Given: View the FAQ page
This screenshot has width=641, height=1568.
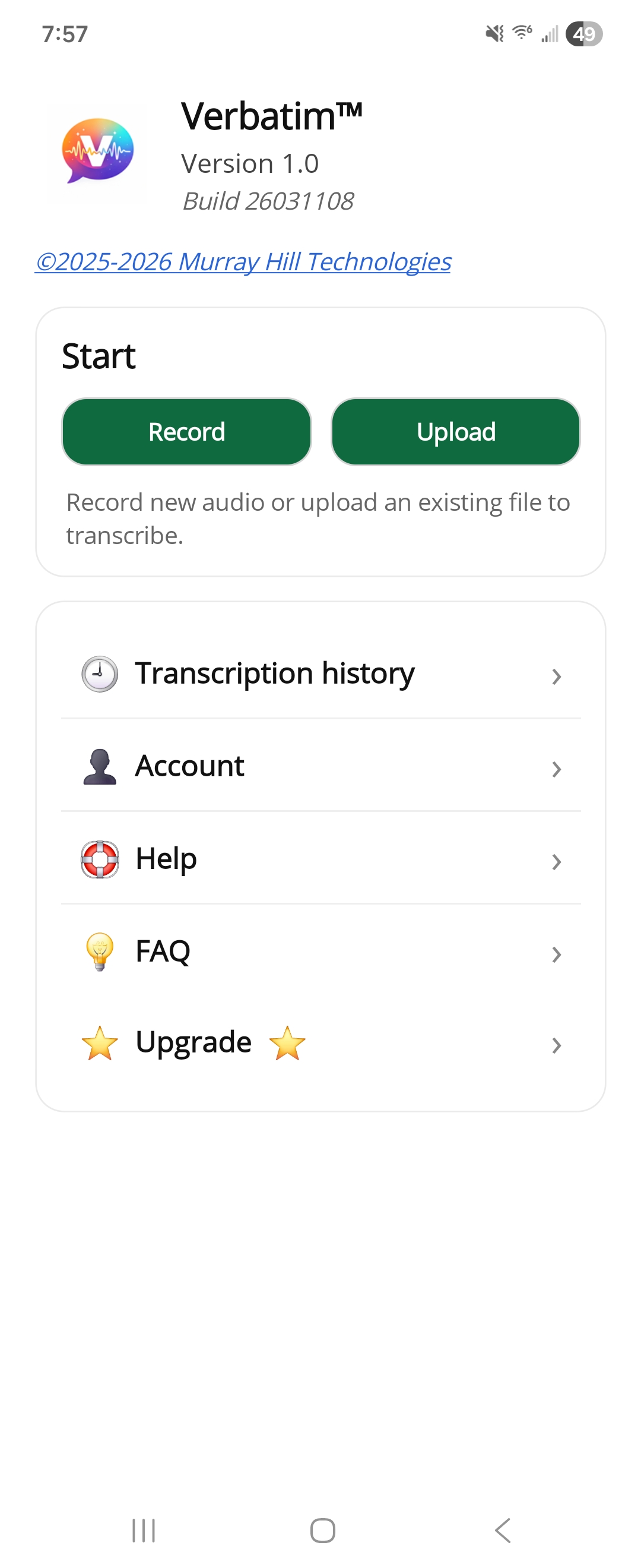Looking at the screenshot, I should click(x=320, y=951).
